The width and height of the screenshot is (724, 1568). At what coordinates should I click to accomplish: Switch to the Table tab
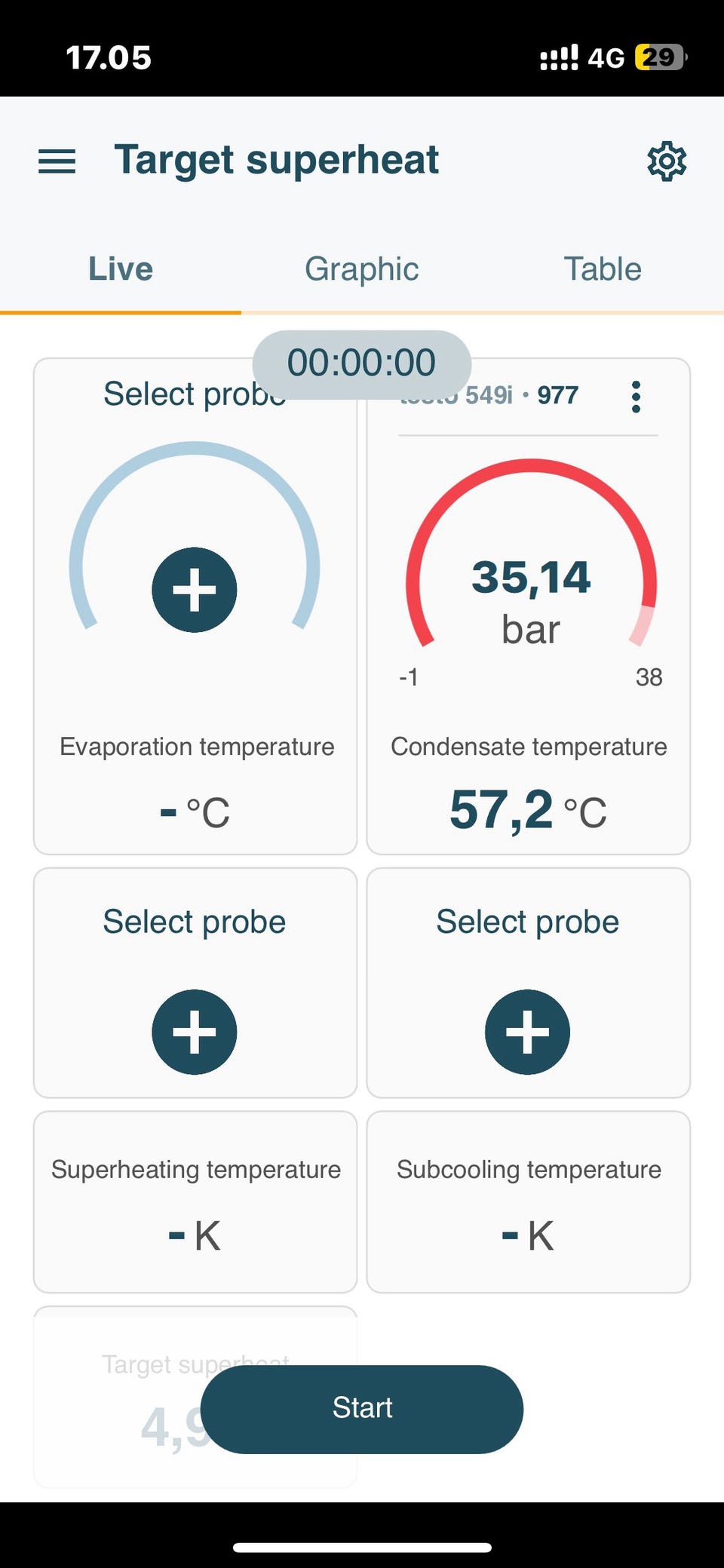(603, 269)
